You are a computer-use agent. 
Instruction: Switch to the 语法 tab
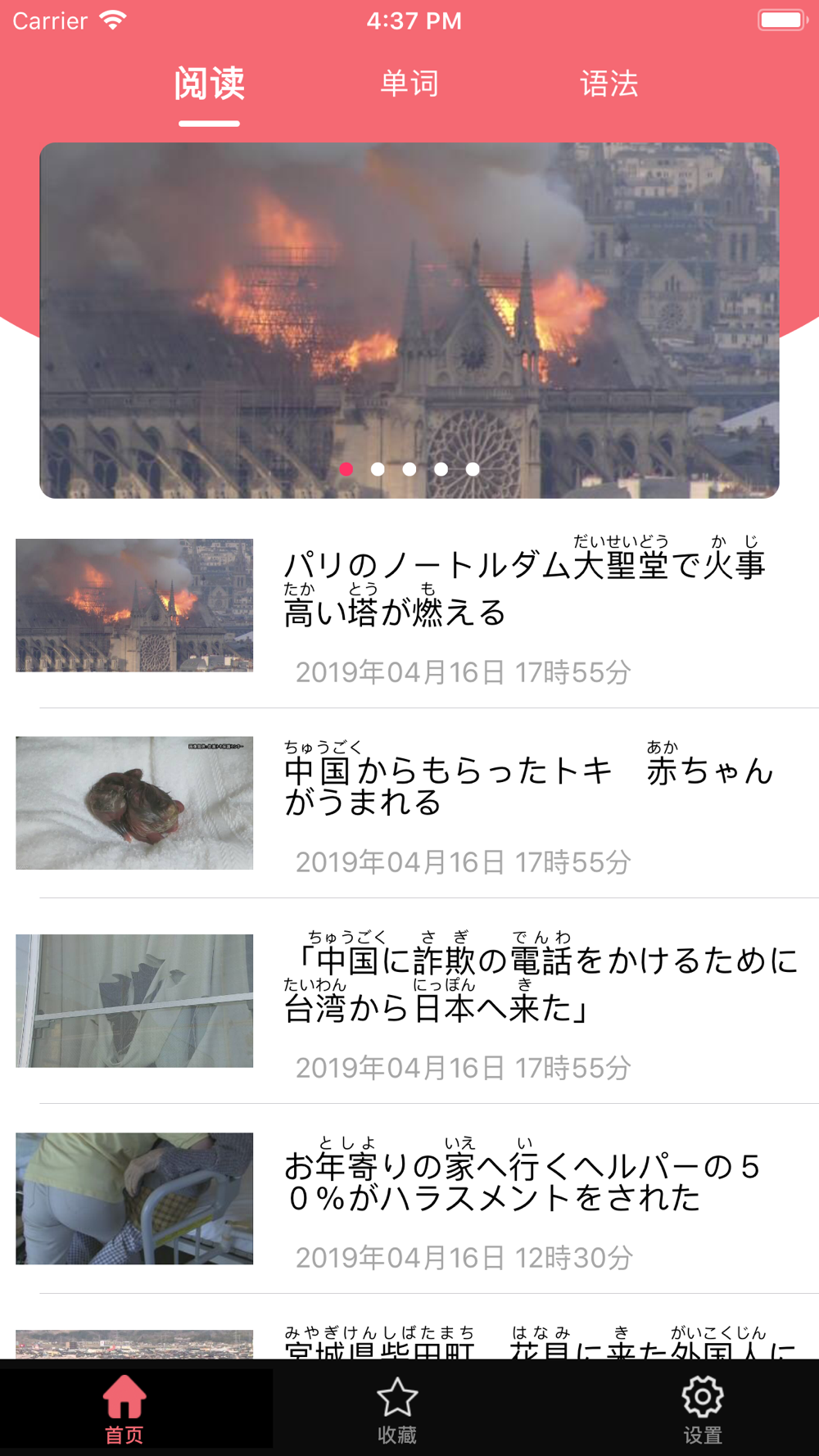(x=609, y=84)
